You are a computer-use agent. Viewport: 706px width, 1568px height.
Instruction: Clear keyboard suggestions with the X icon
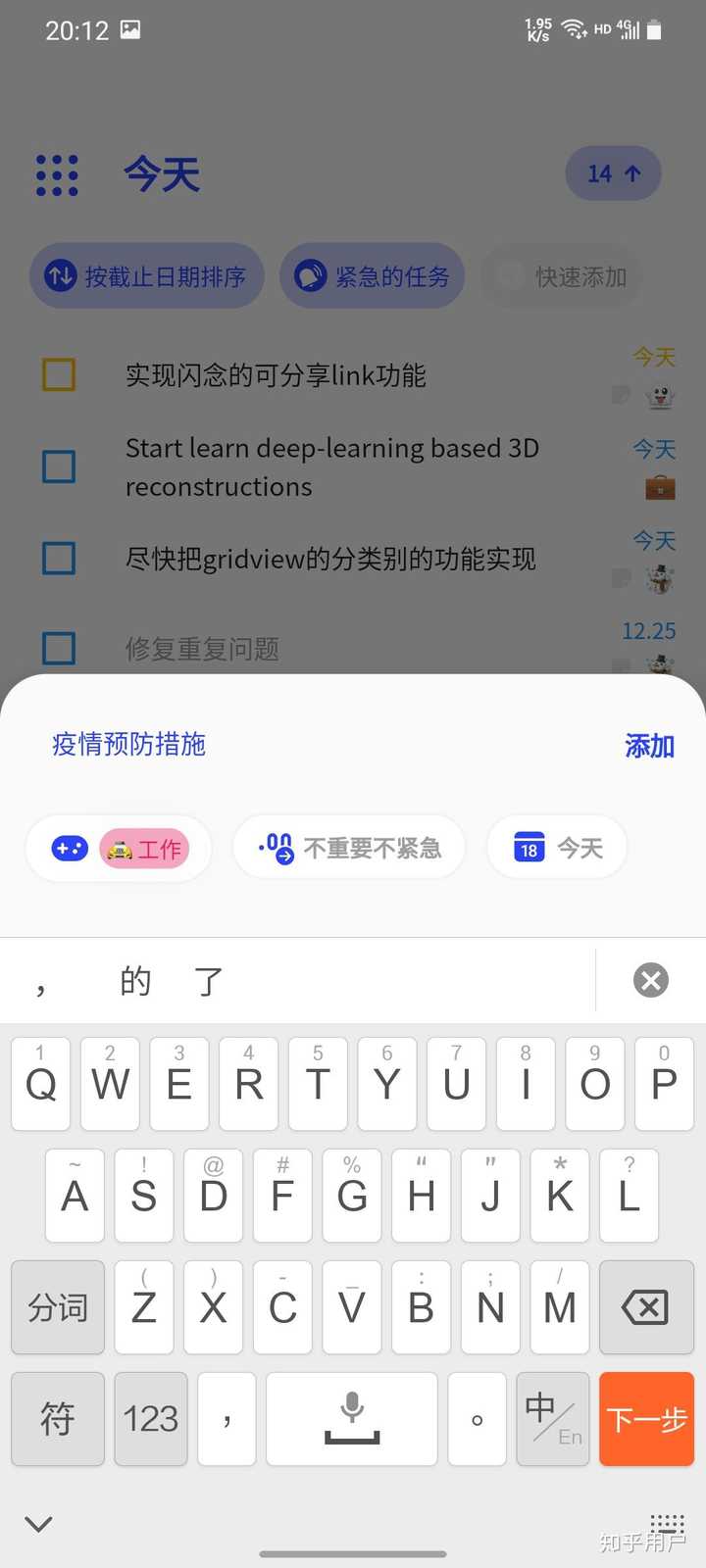point(651,980)
